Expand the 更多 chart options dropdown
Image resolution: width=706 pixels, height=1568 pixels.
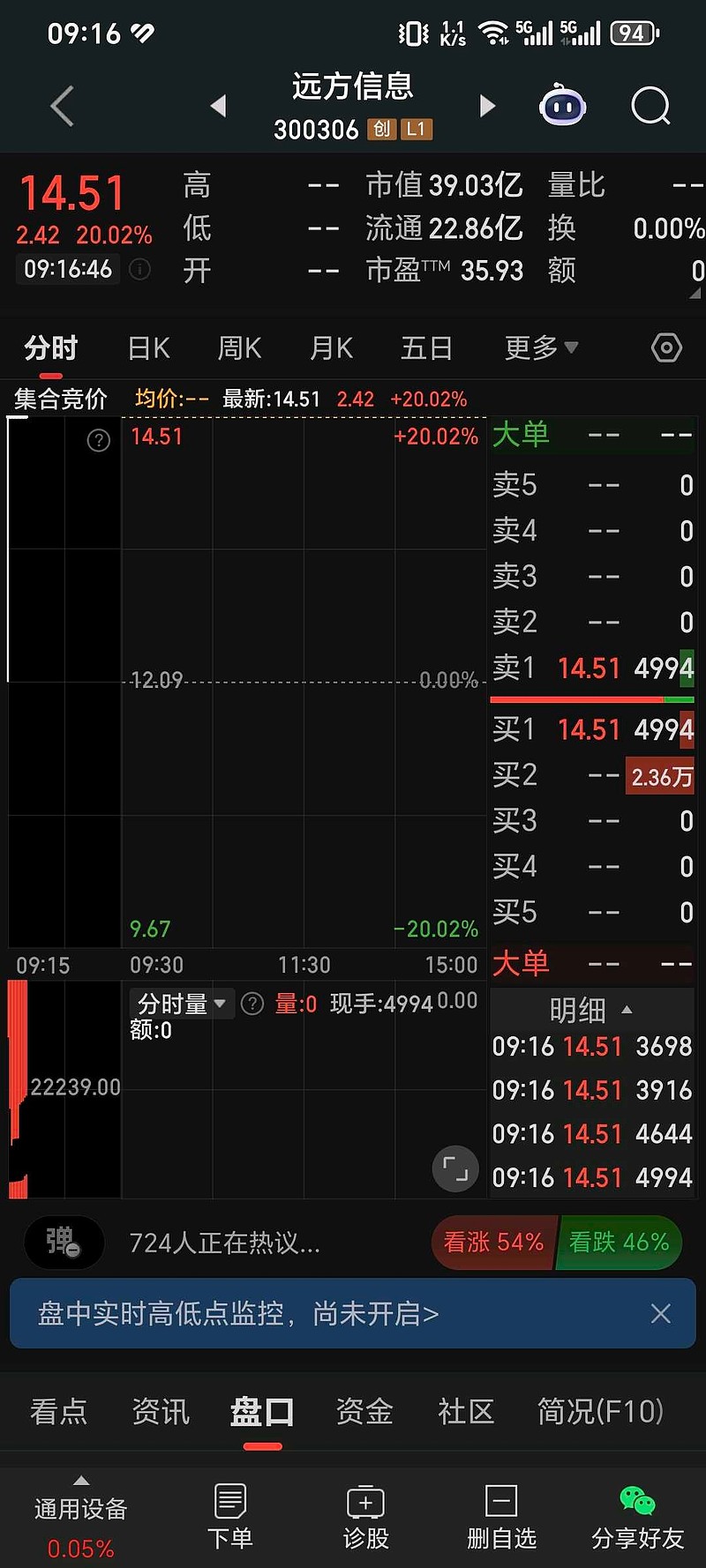pos(541,348)
